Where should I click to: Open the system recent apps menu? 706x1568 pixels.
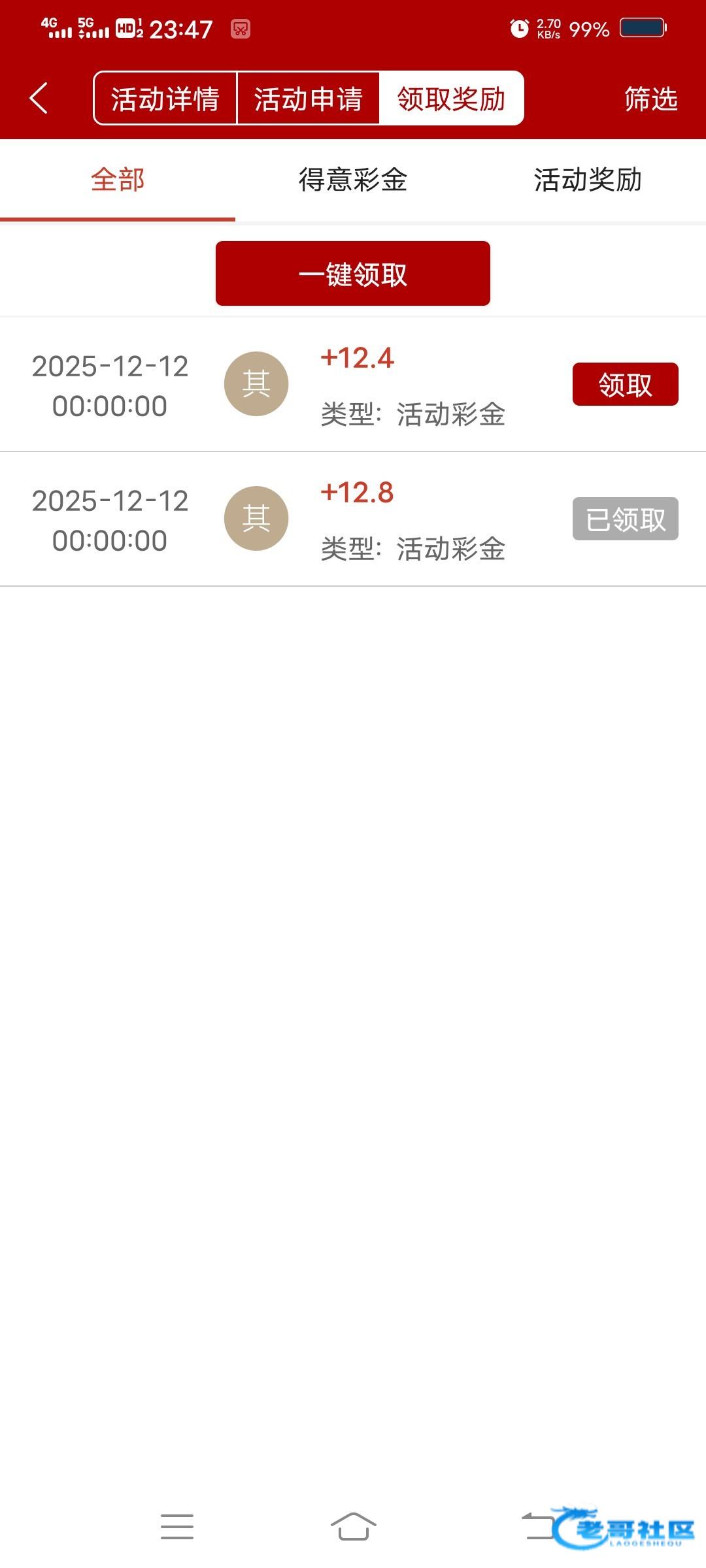177,1527
